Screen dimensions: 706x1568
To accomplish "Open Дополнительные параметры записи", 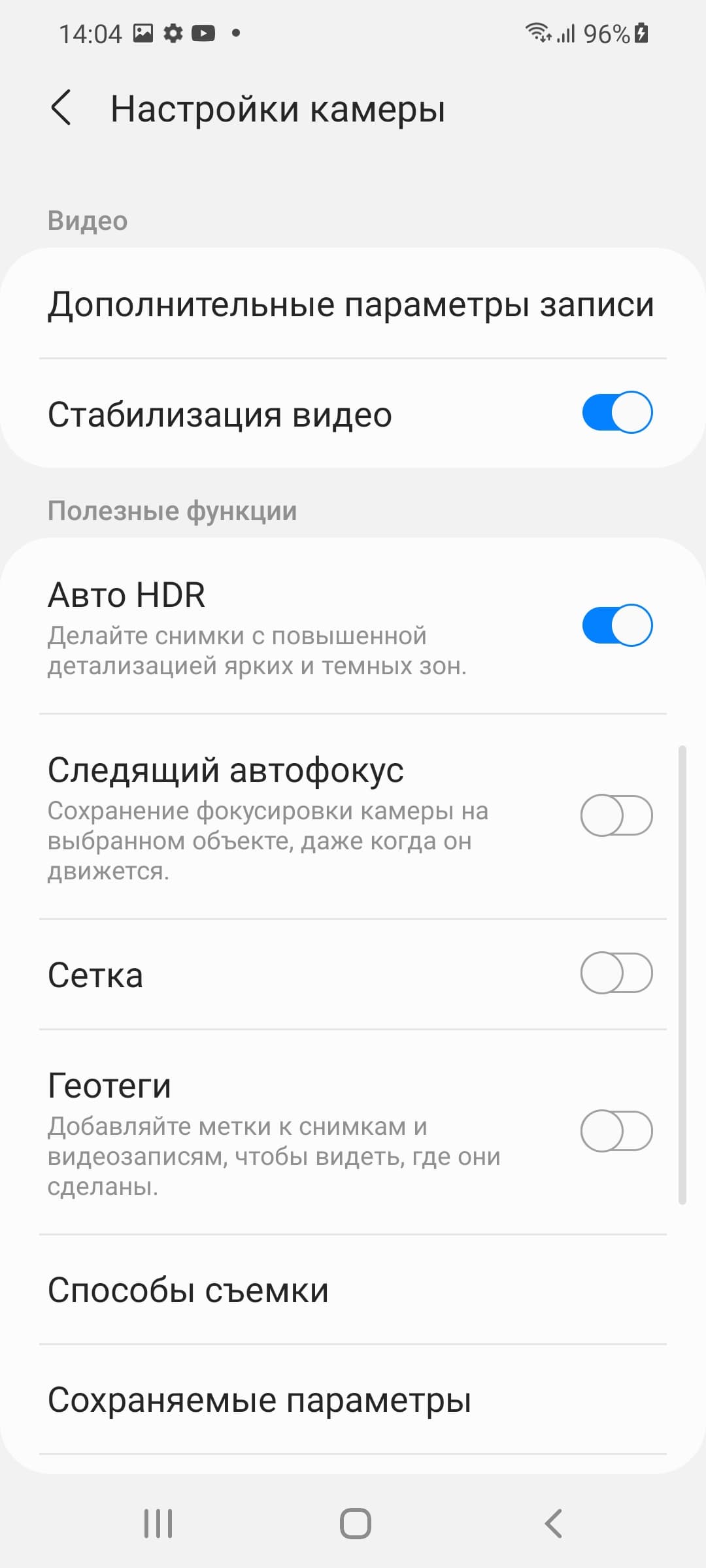I will (352, 304).
